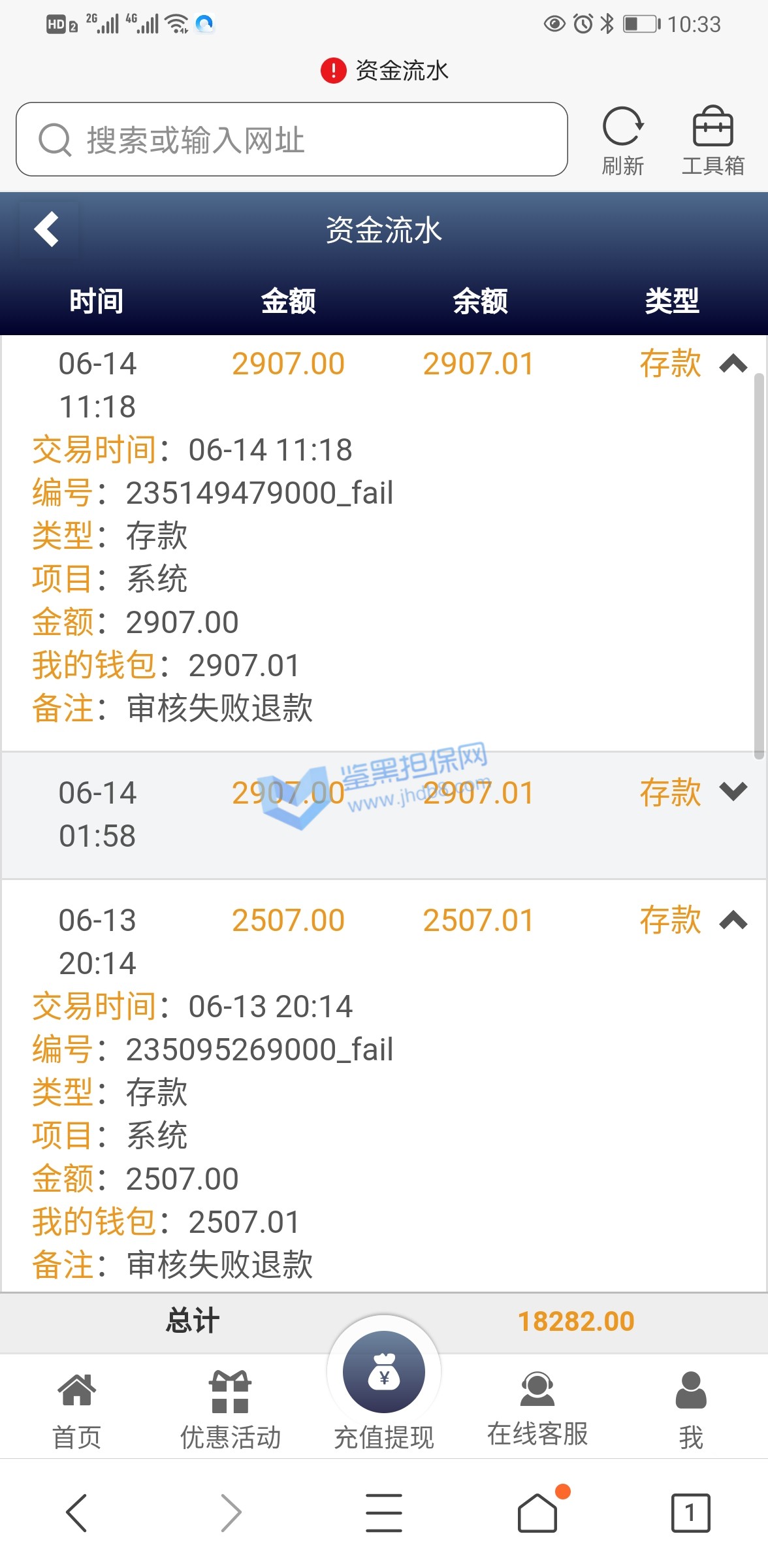Open the 工具箱 toolbox

pyautogui.click(x=712, y=140)
